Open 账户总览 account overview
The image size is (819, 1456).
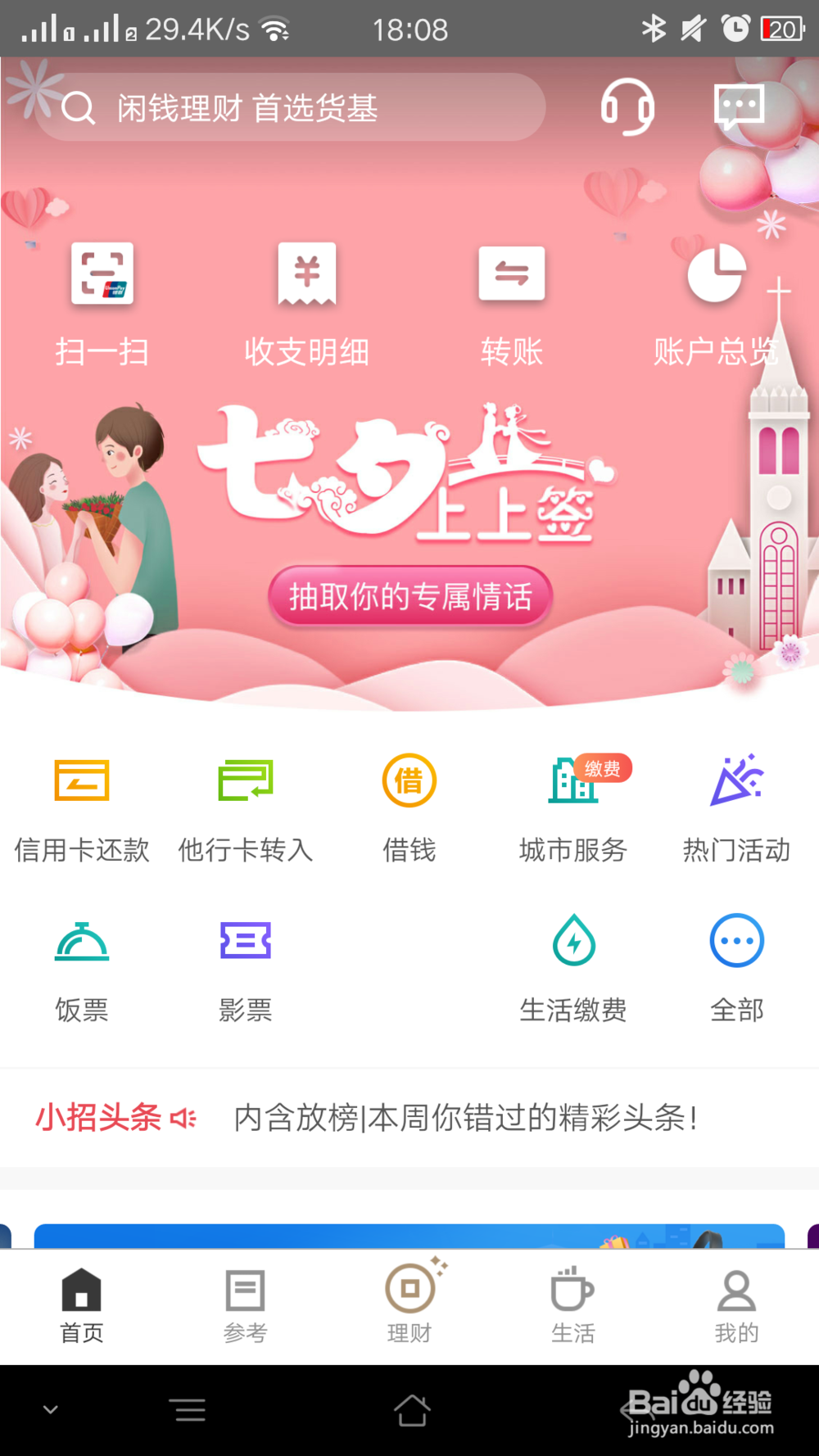tap(714, 303)
